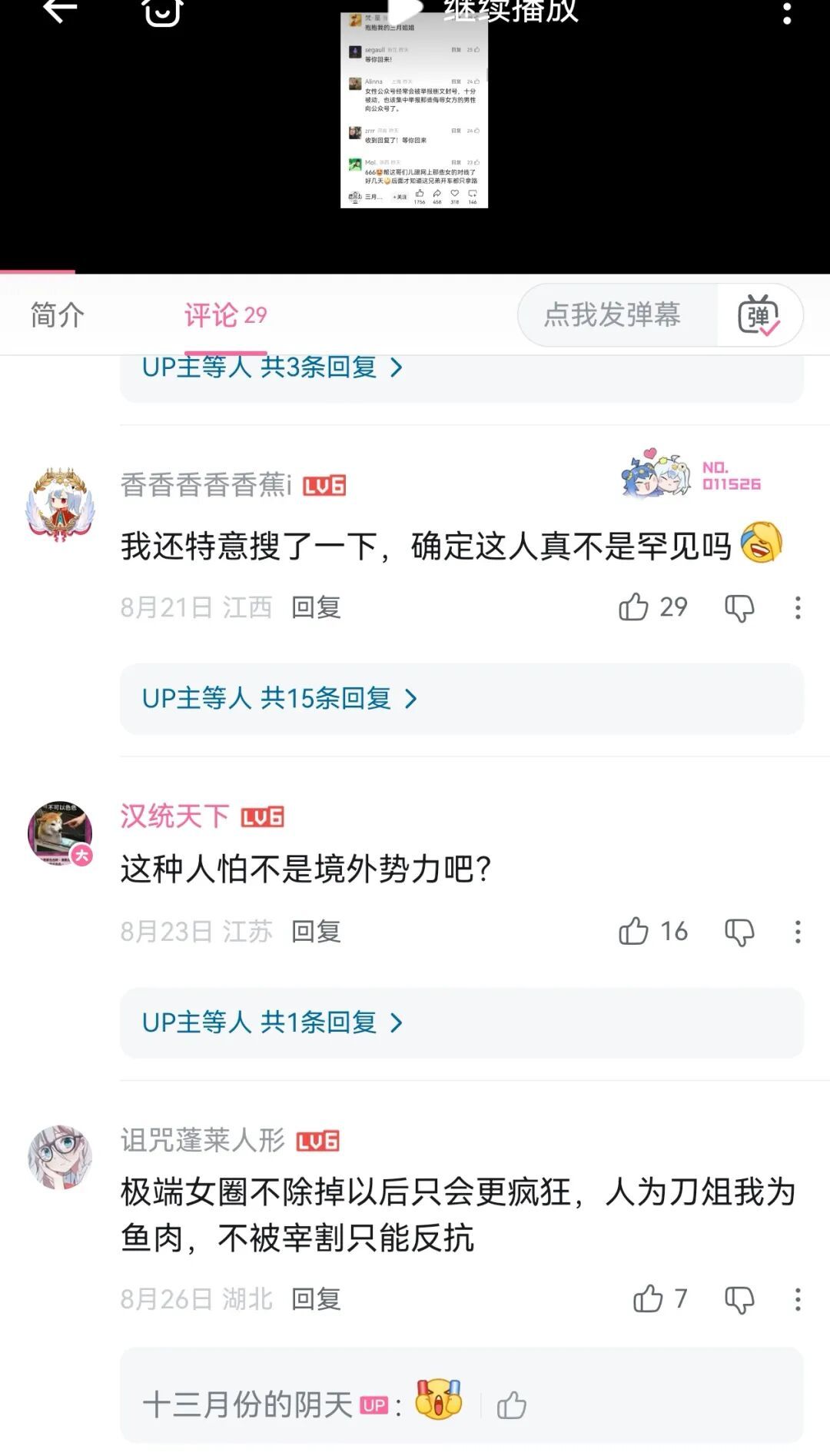Screen dimensions: 830x1456
Task: Reply to 诅咒蓬莱人形's comment
Action: click(316, 1299)
